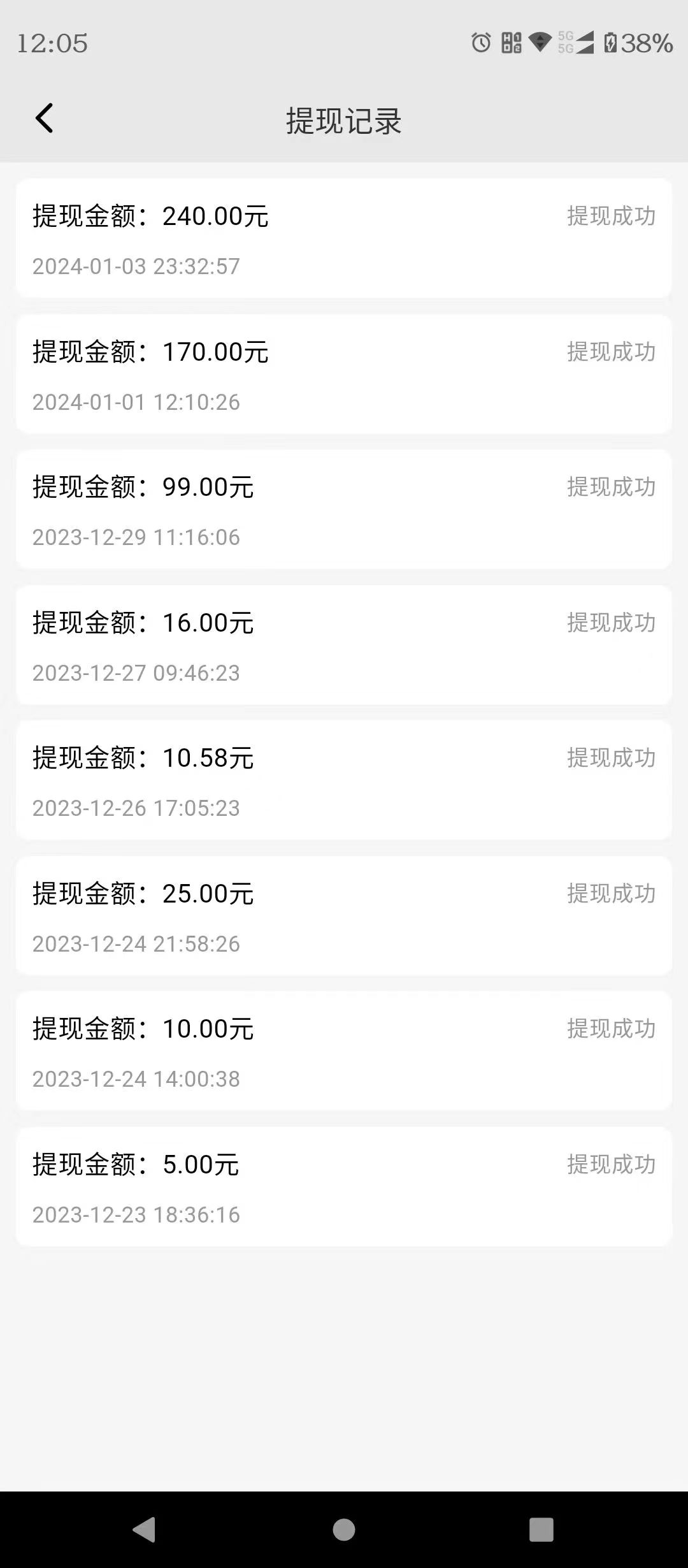The width and height of the screenshot is (688, 1568).
Task: Open the recent apps view
Action: pyautogui.click(x=541, y=1529)
